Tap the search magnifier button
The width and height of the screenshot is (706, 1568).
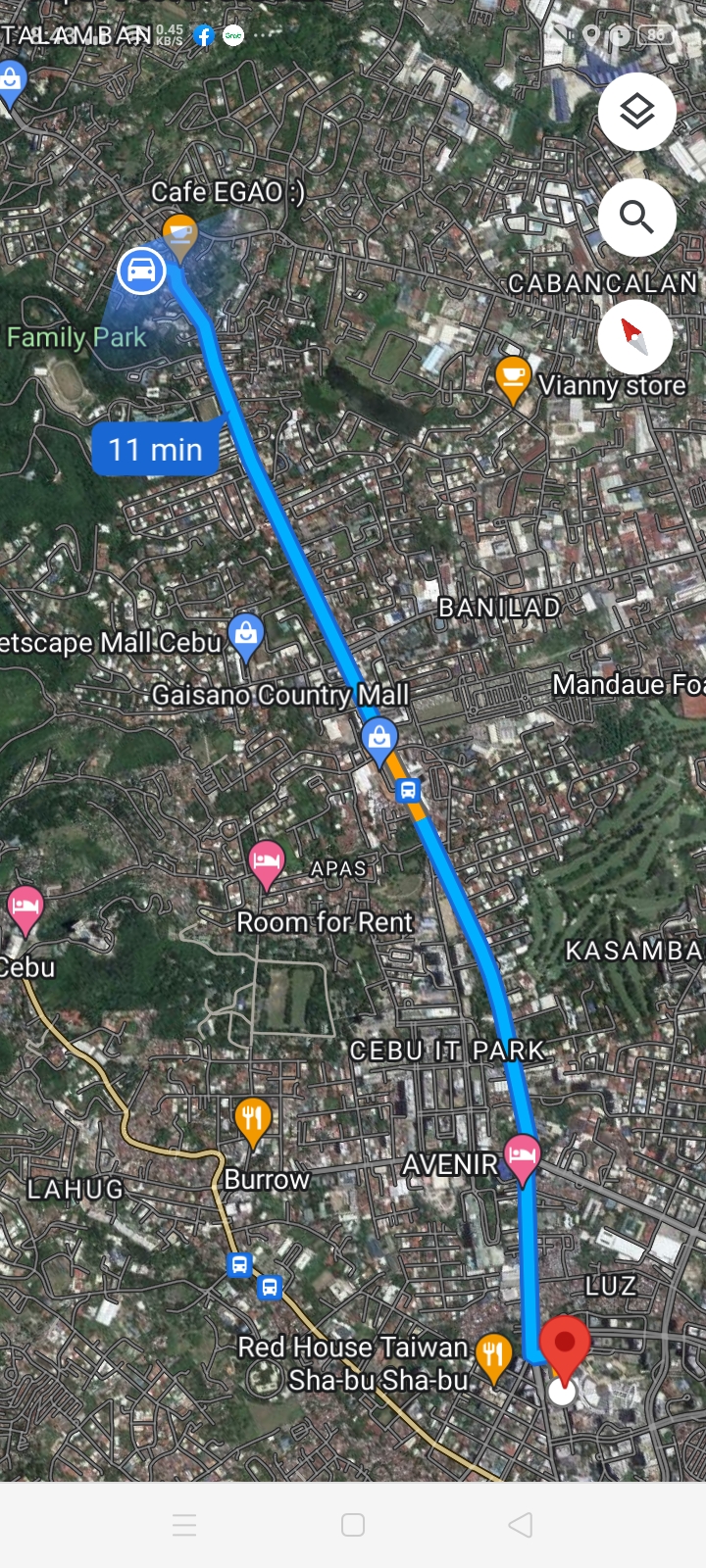tap(636, 217)
